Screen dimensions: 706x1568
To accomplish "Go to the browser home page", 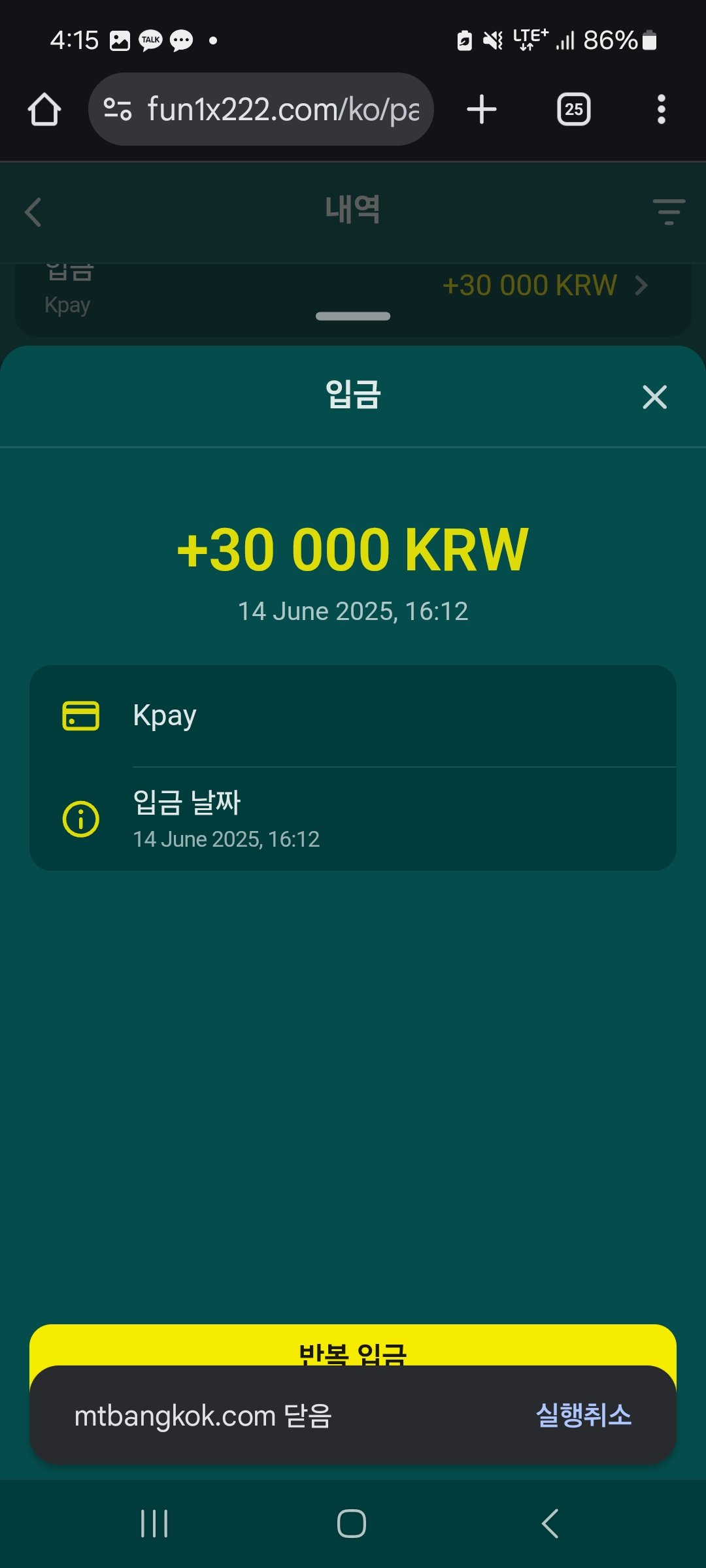I will 44,109.
